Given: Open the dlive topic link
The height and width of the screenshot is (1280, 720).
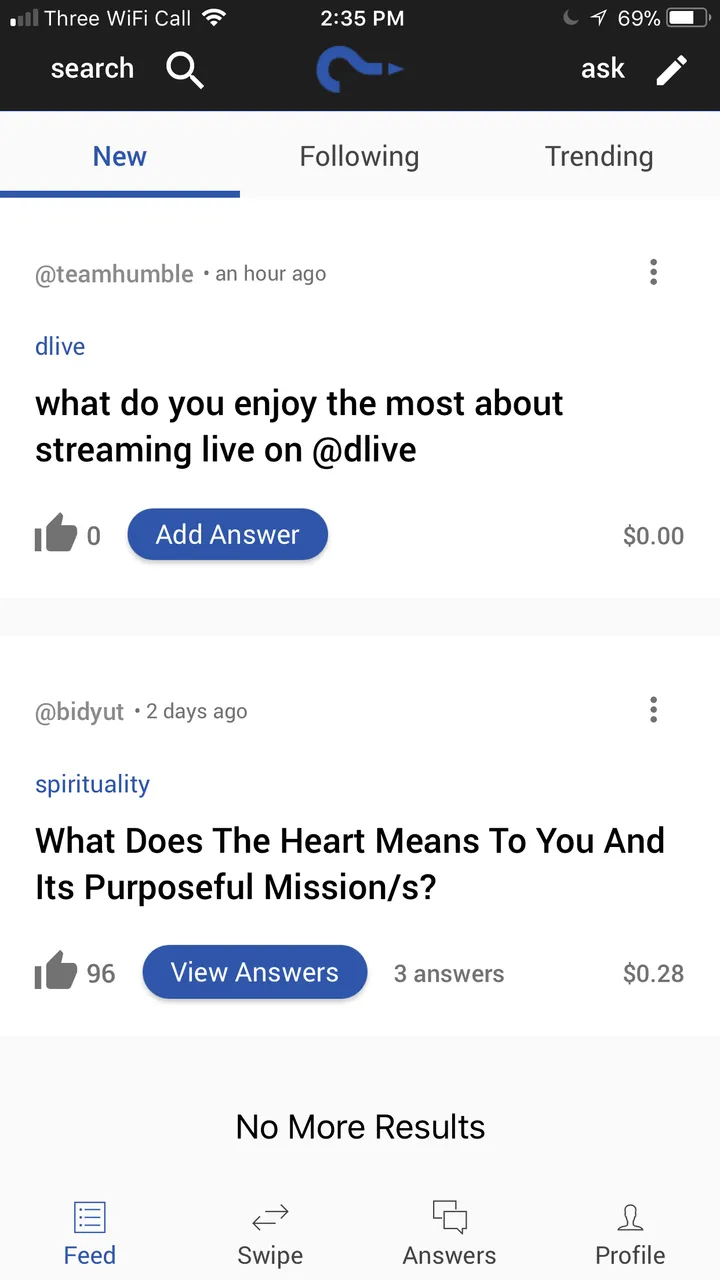Looking at the screenshot, I should (x=60, y=346).
